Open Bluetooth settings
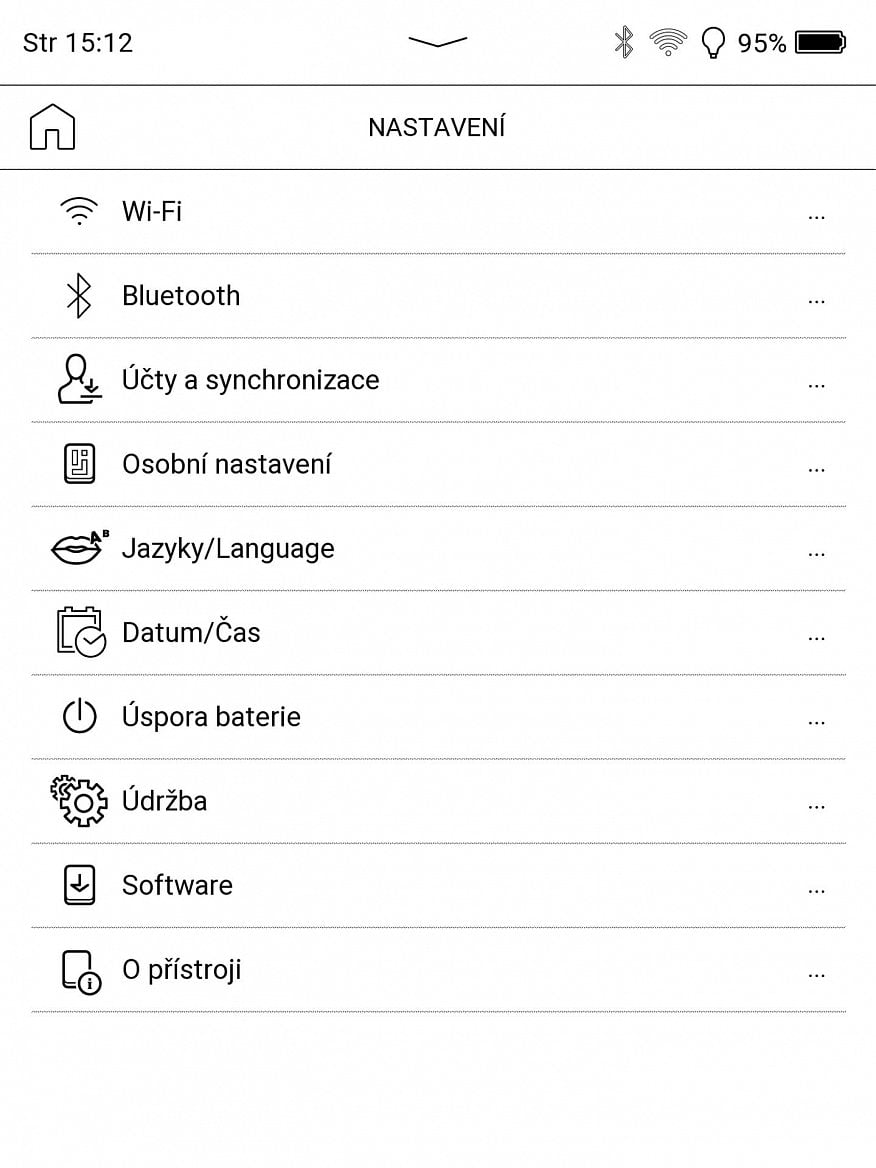Viewport: 876px width, 1168px height. pyautogui.click(x=181, y=296)
